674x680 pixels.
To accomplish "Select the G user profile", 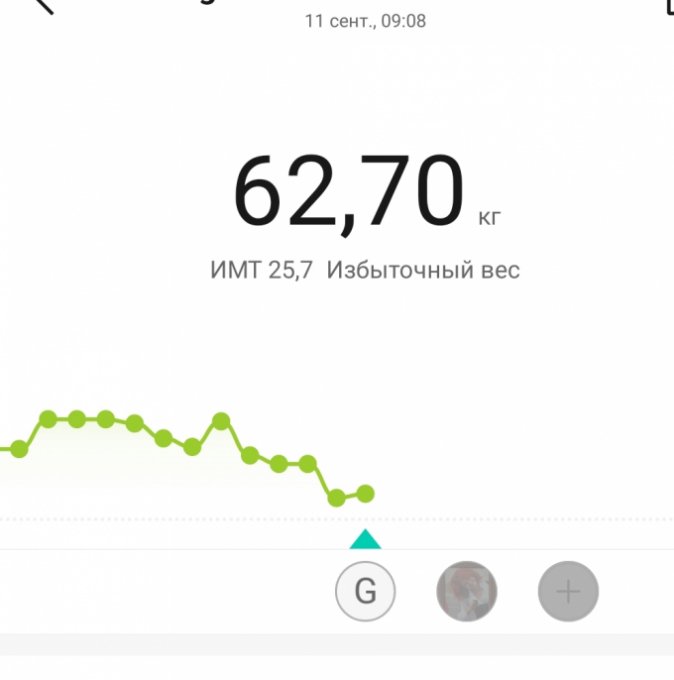I will [366, 592].
